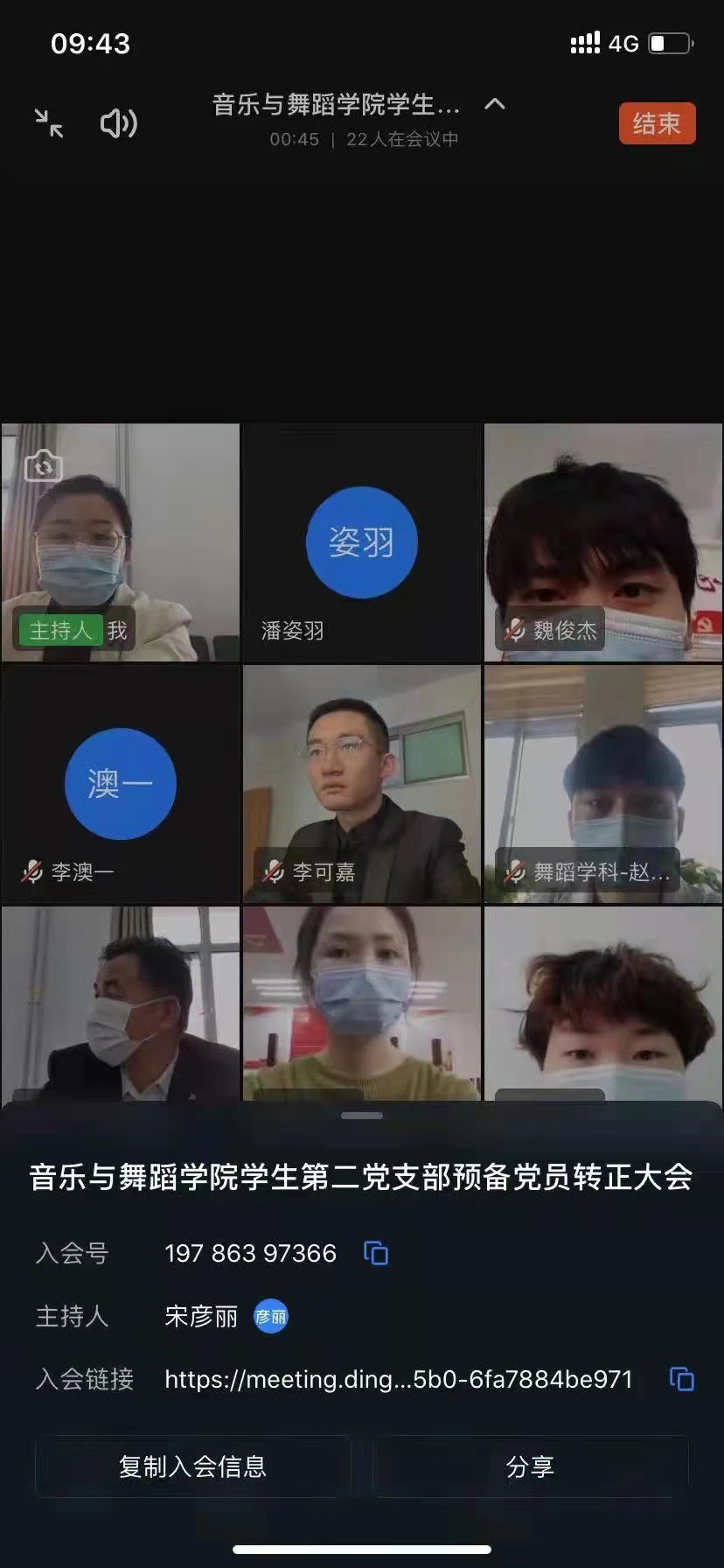Tap the 分享 share button
The width and height of the screenshot is (724, 1568).
(528, 1466)
